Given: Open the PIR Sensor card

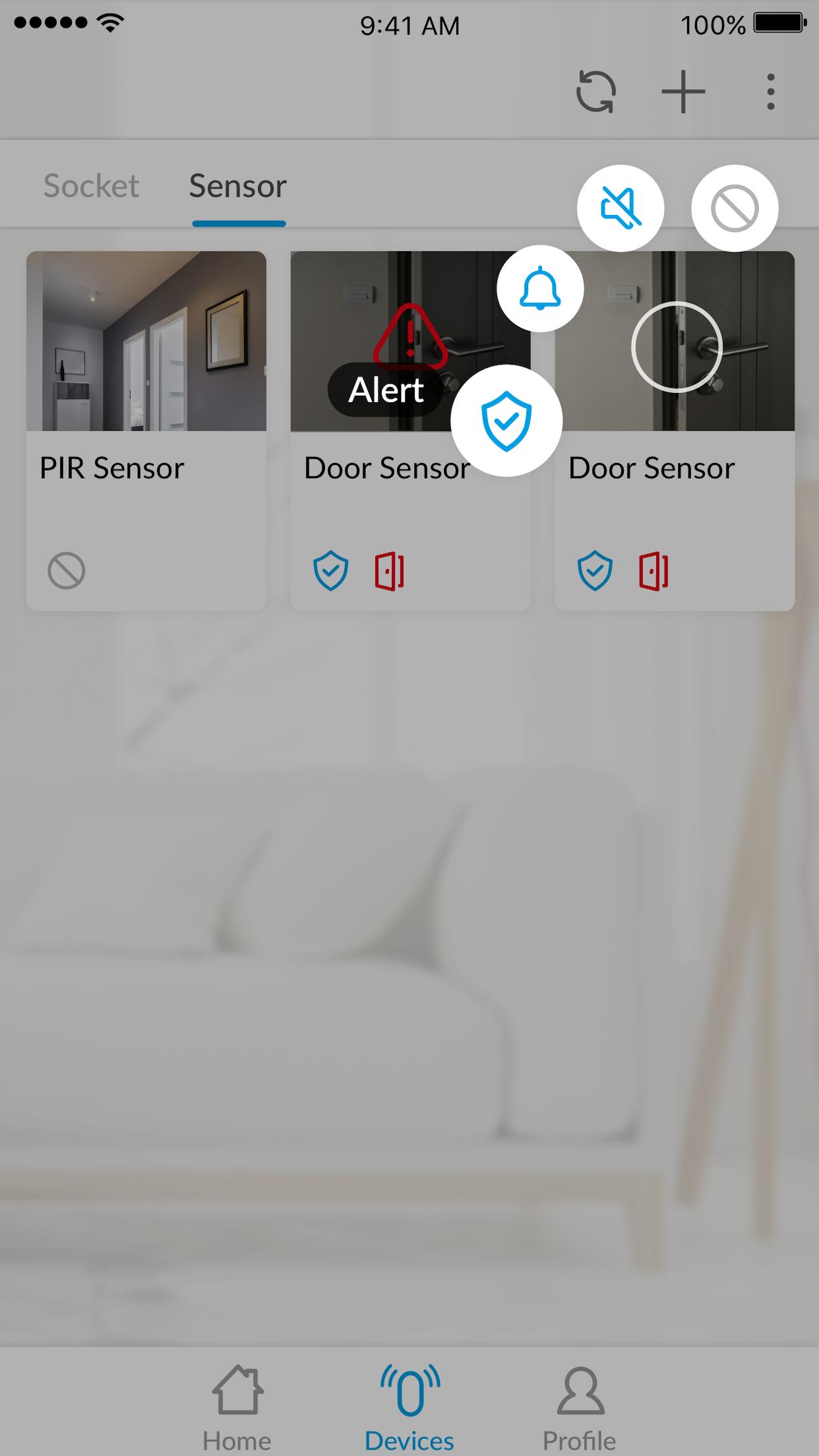Looking at the screenshot, I should pyautogui.click(x=146, y=430).
